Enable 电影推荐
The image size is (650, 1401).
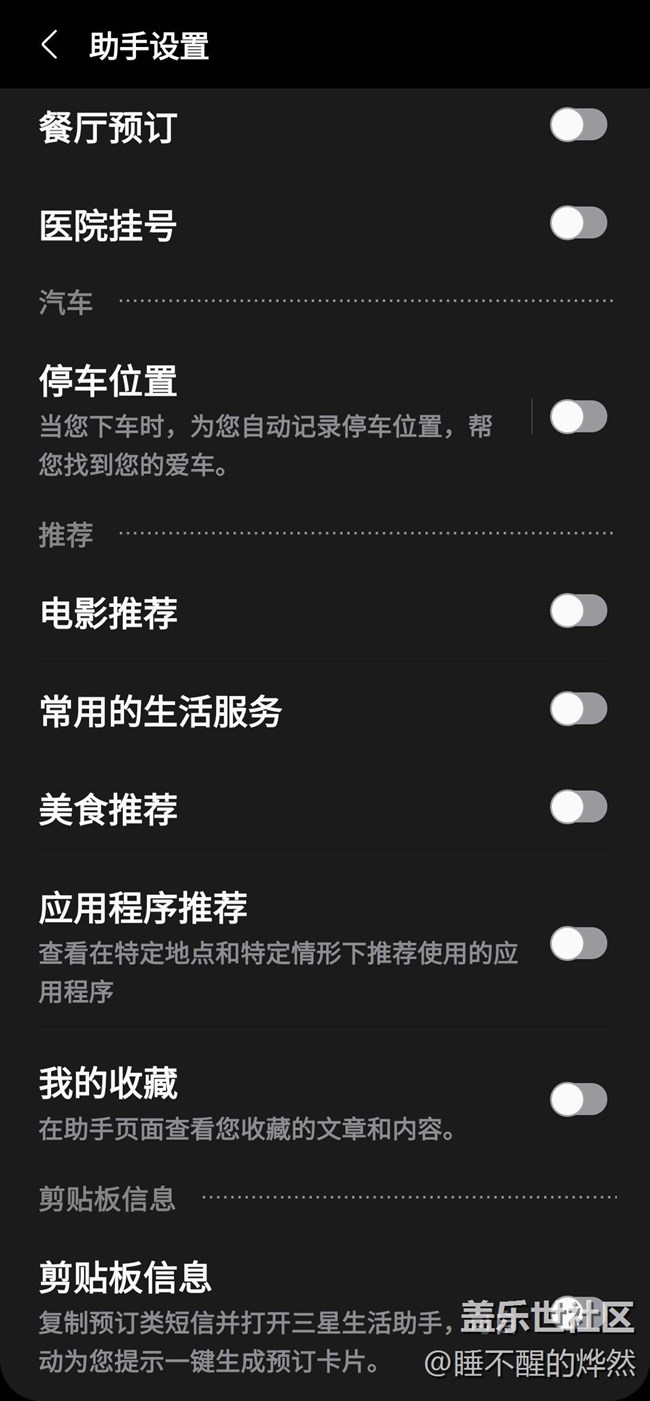click(578, 611)
